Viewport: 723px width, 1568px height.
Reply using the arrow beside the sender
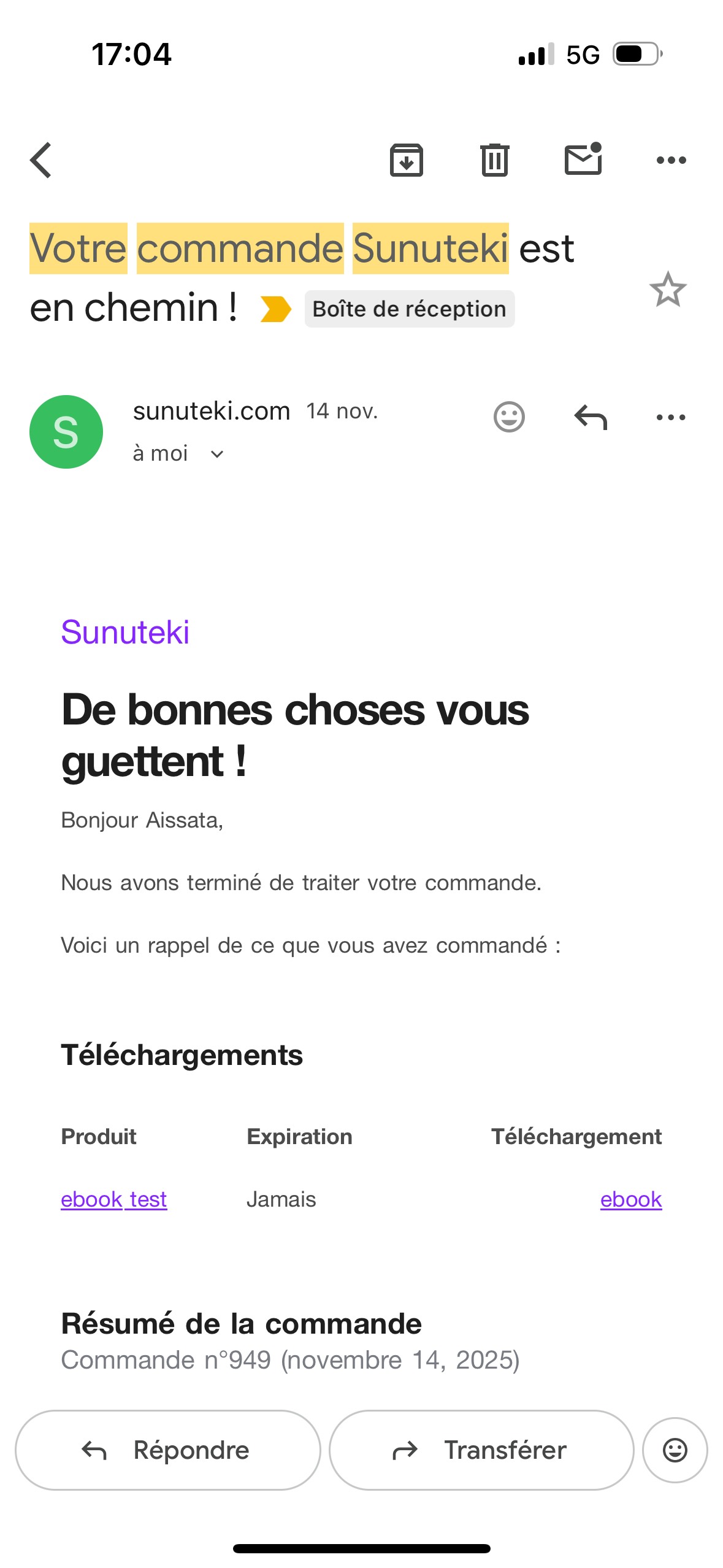tap(590, 417)
